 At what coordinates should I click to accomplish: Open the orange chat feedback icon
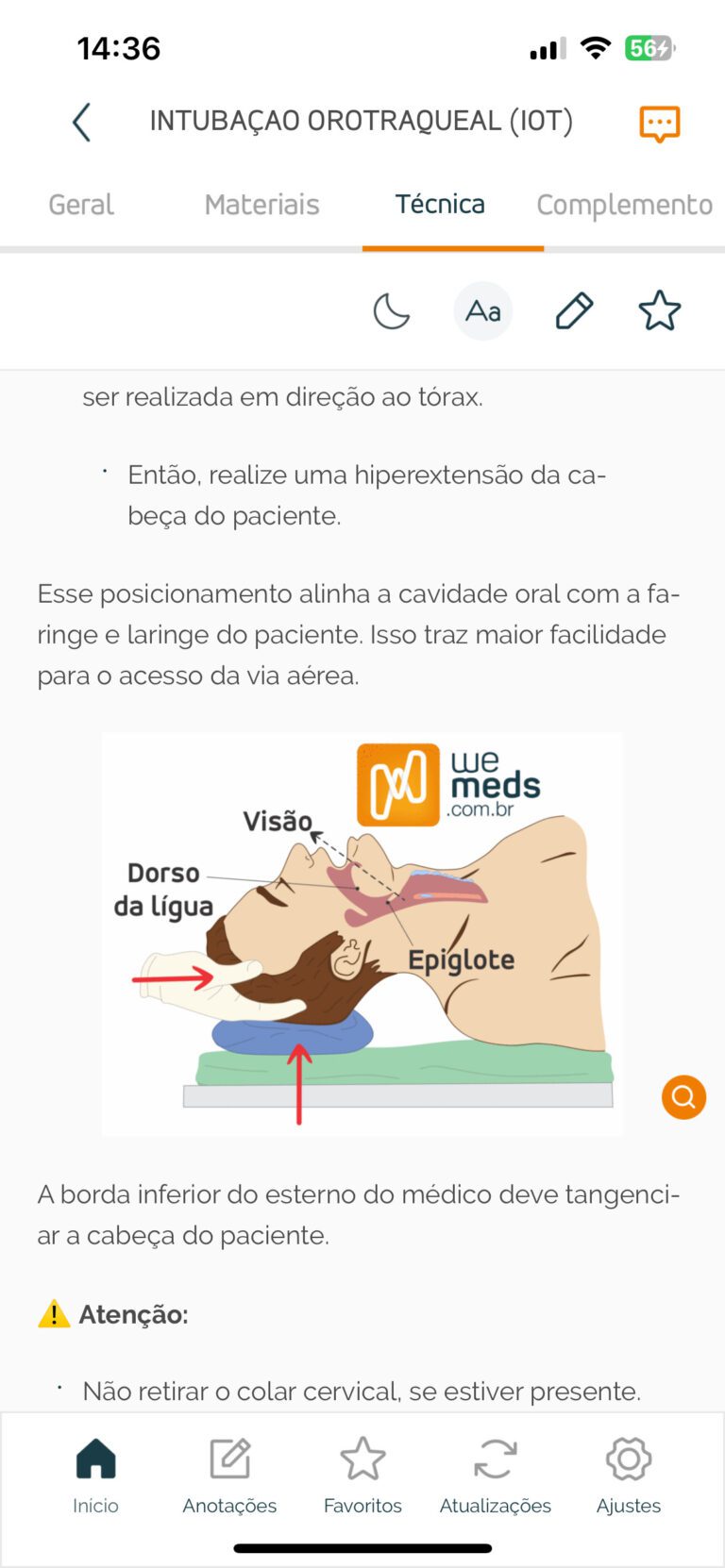click(x=659, y=124)
